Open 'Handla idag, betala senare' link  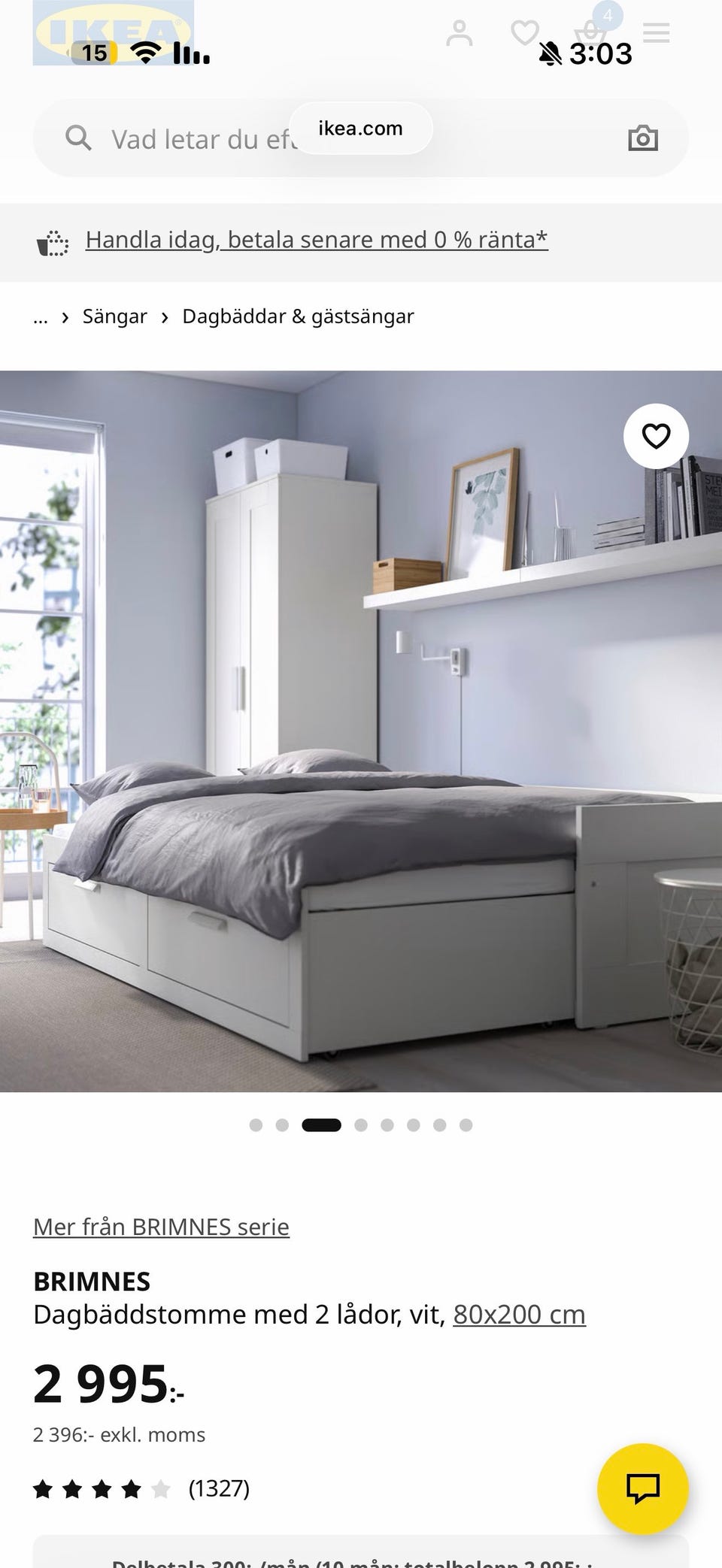(316, 240)
